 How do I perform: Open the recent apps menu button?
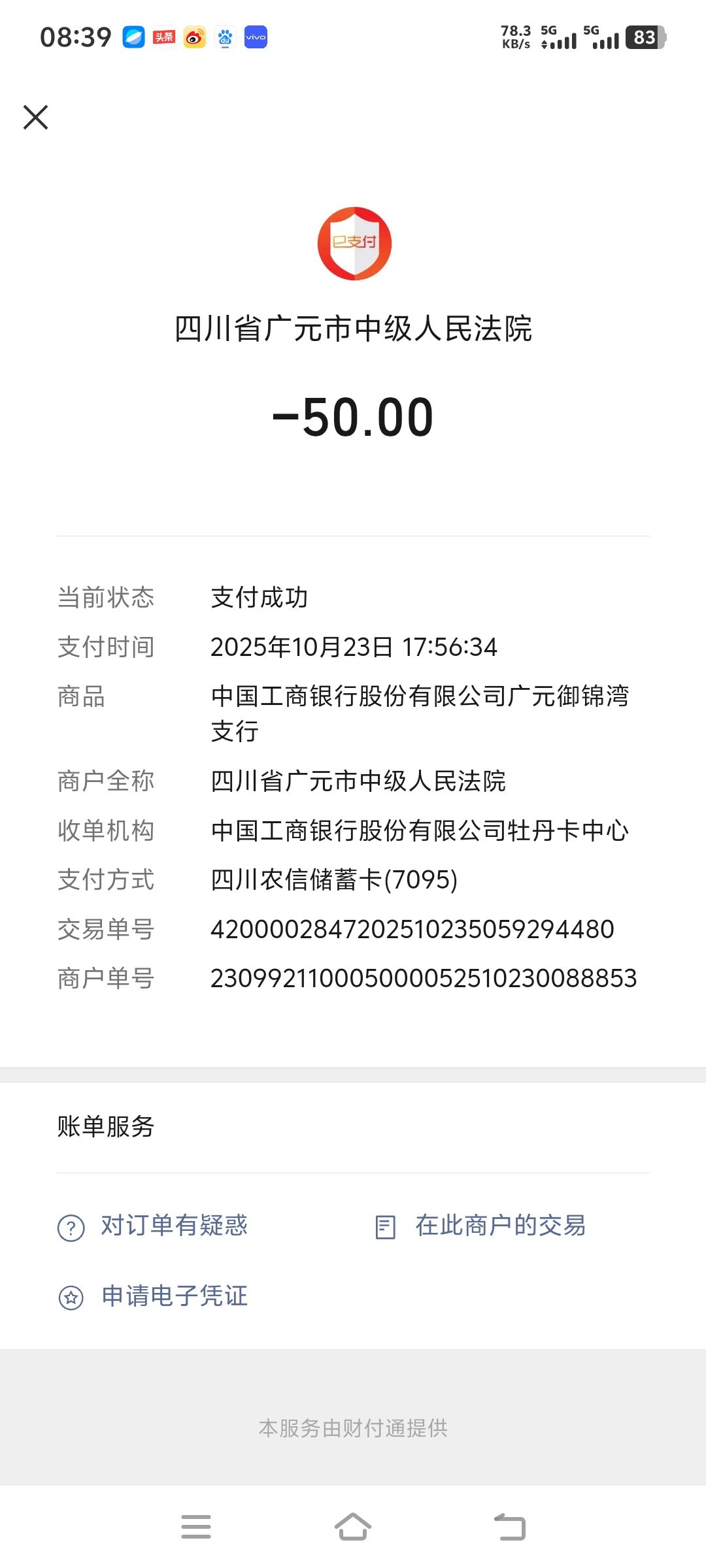(196, 1527)
